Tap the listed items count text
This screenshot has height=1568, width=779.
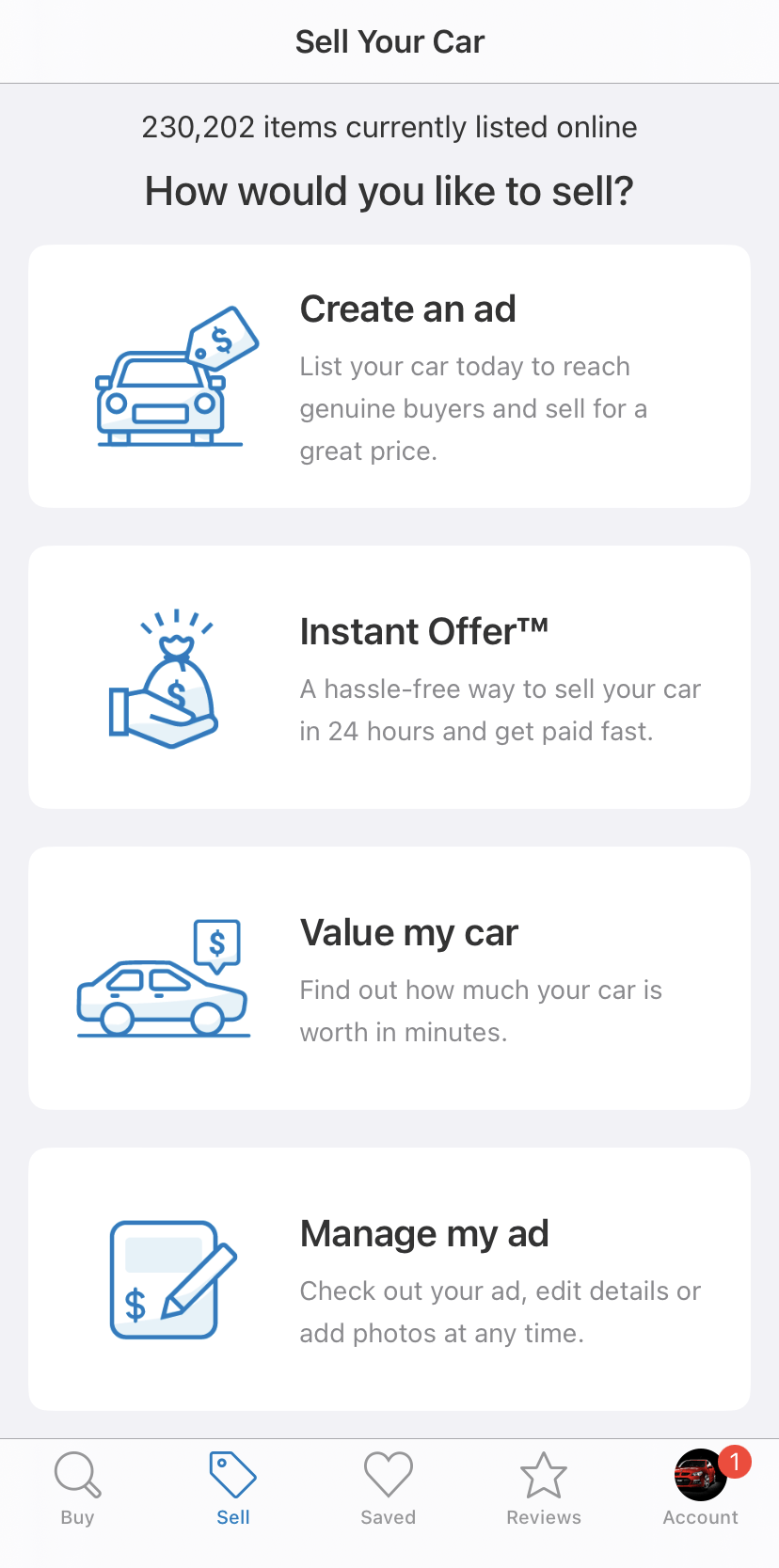coord(389,127)
